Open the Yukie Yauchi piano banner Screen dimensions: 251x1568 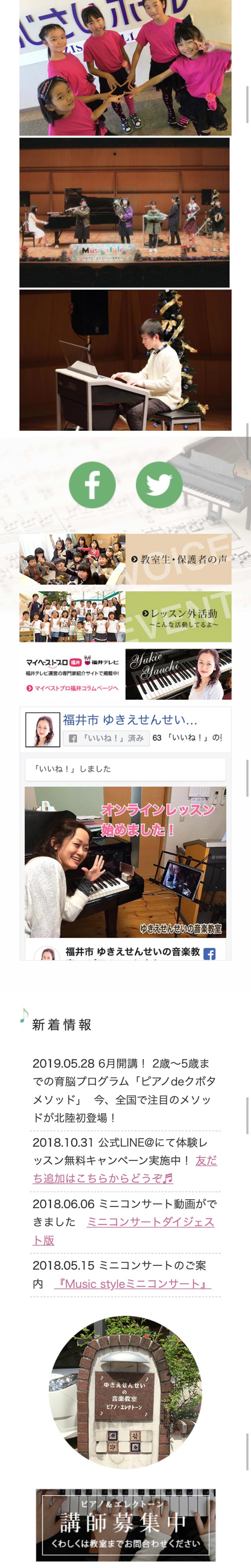178,674
